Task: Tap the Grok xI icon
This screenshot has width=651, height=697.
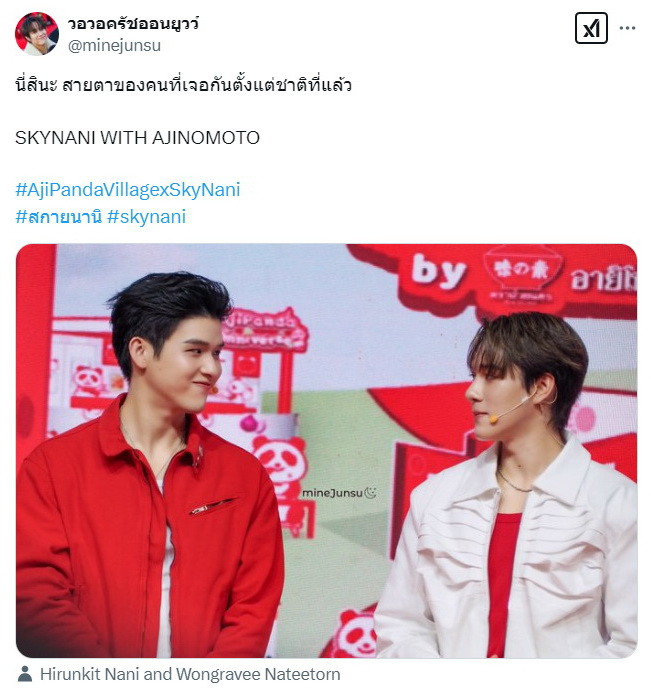Action: pyautogui.click(x=591, y=28)
